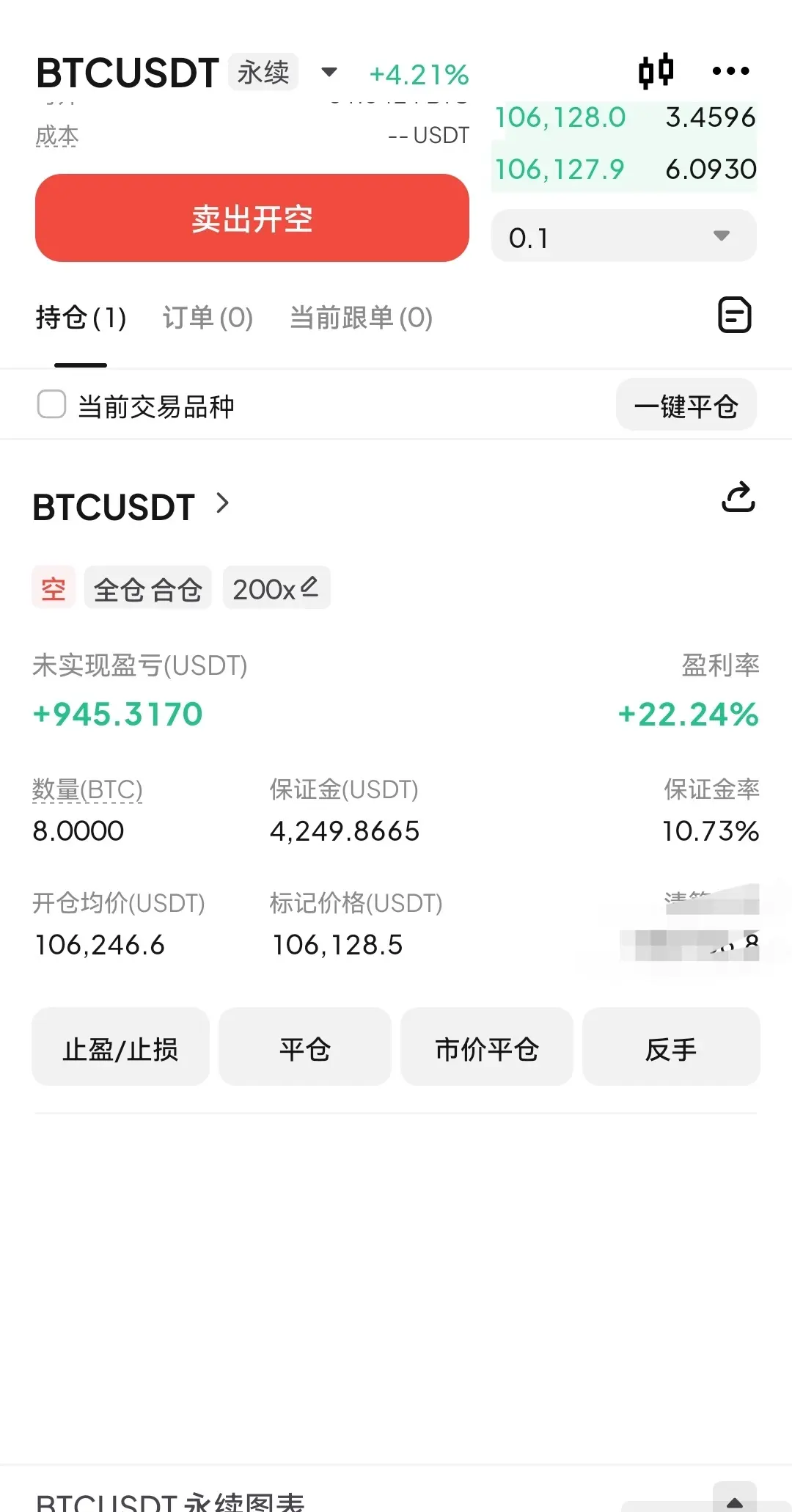Open 止盈/止损 settings

pos(120,1047)
